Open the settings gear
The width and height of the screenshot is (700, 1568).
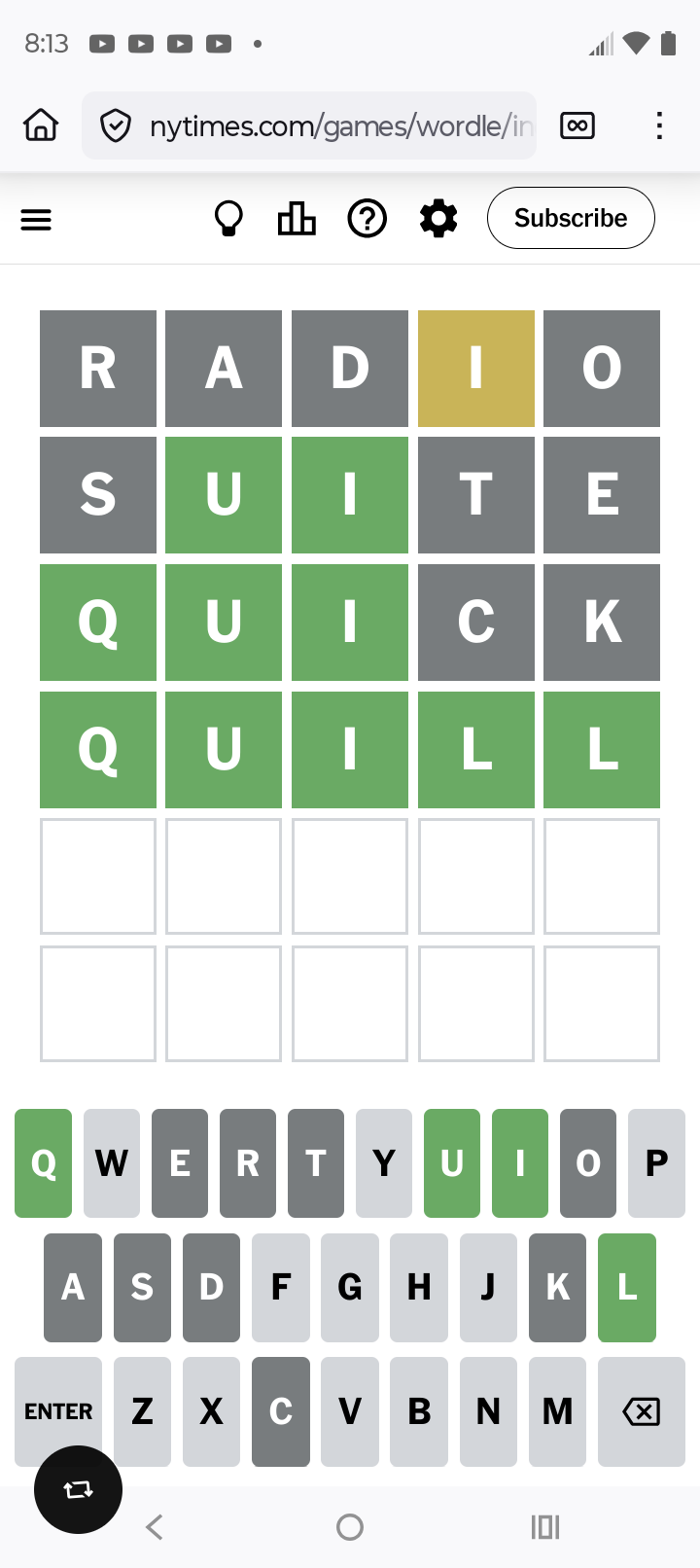[438, 219]
